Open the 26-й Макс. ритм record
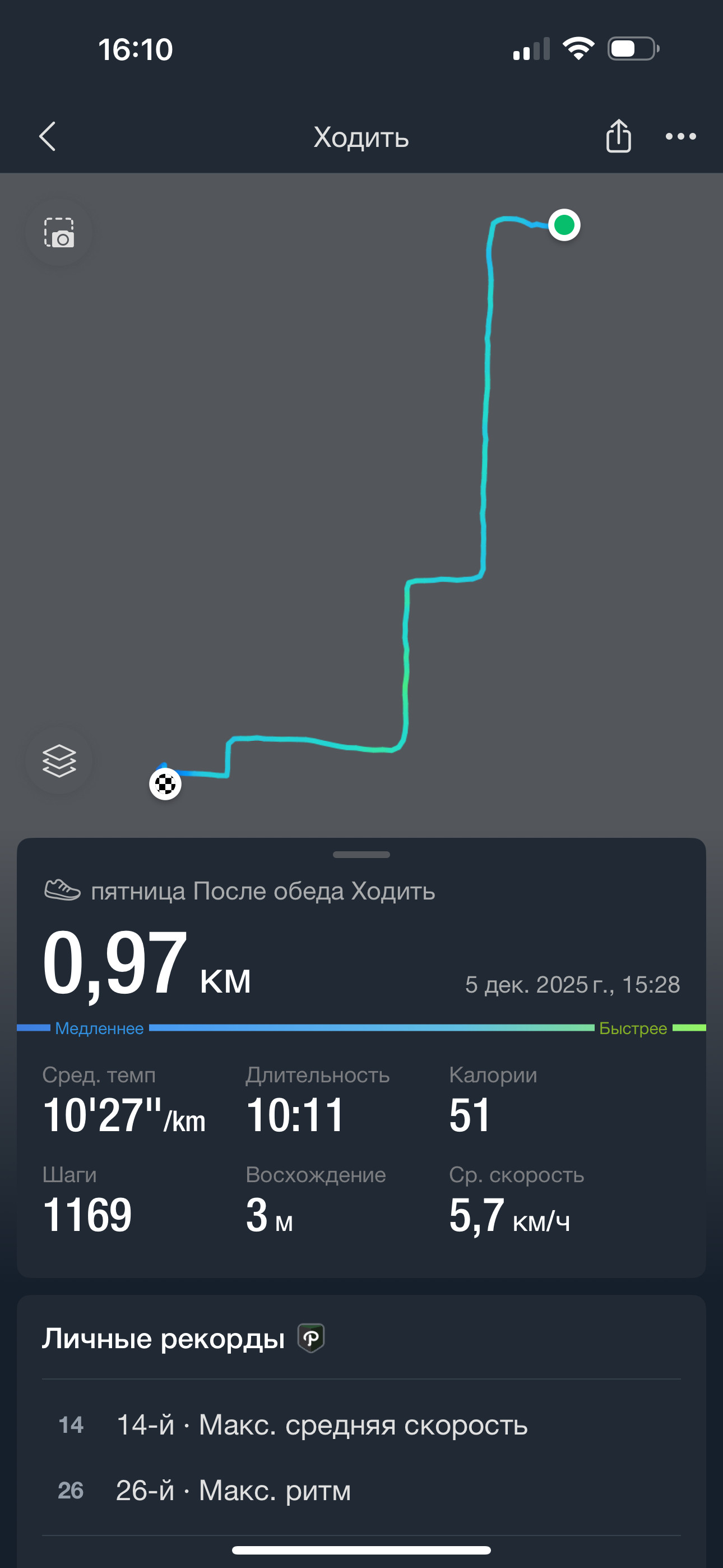The image size is (723, 1568). pos(361,1491)
